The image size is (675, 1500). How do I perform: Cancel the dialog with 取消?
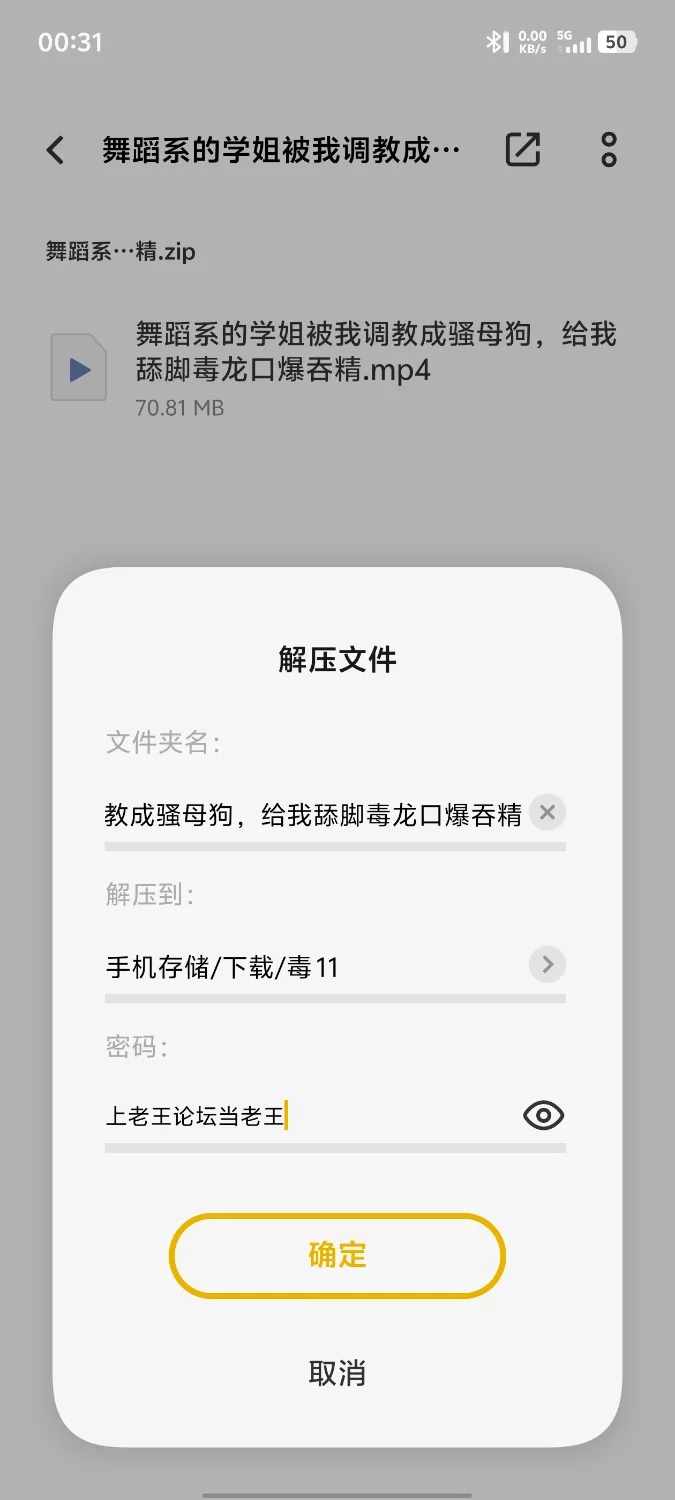(337, 1373)
